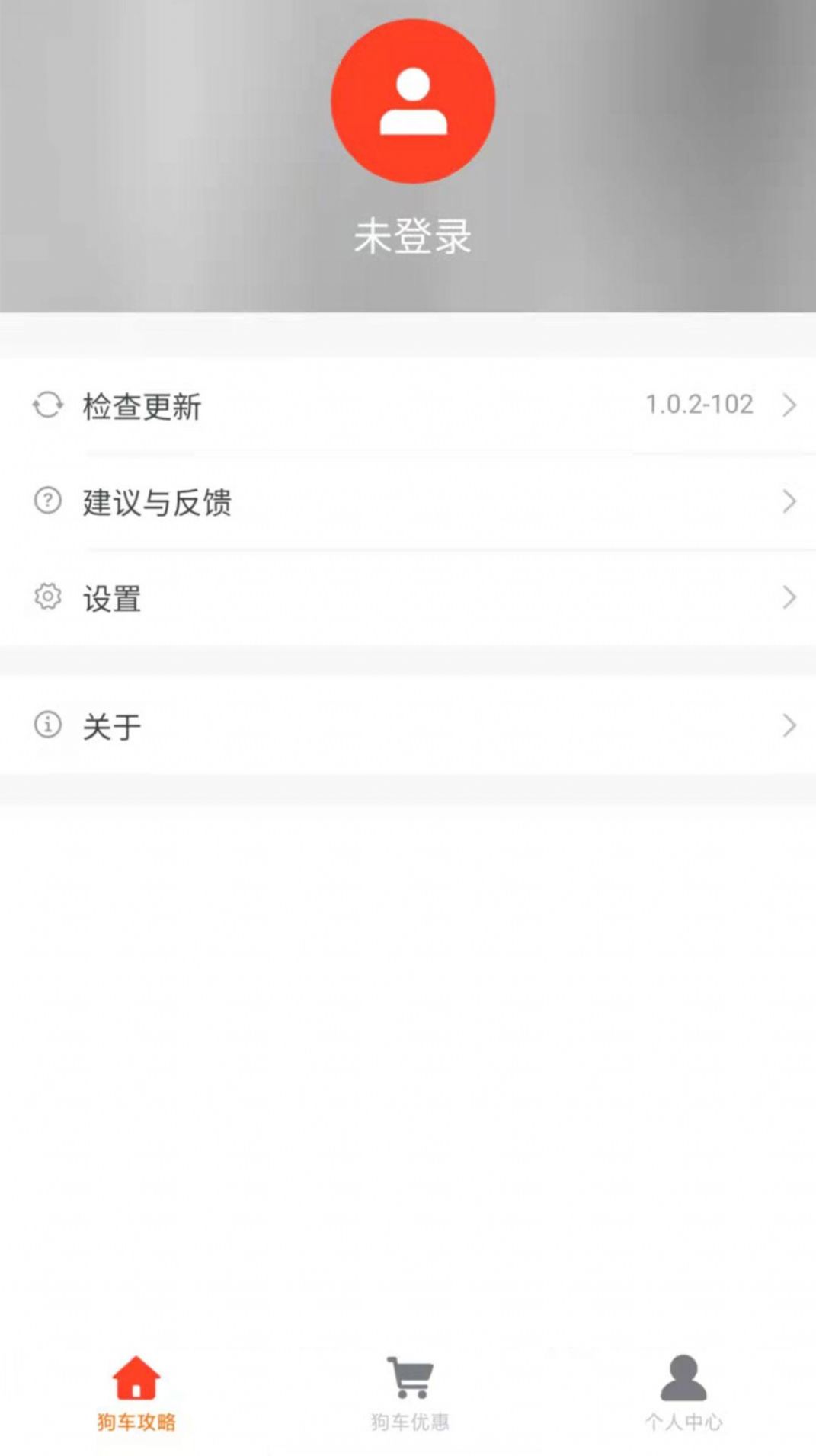Tap the red user avatar icon
The height and width of the screenshot is (1456, 816).
pos(411,104)
